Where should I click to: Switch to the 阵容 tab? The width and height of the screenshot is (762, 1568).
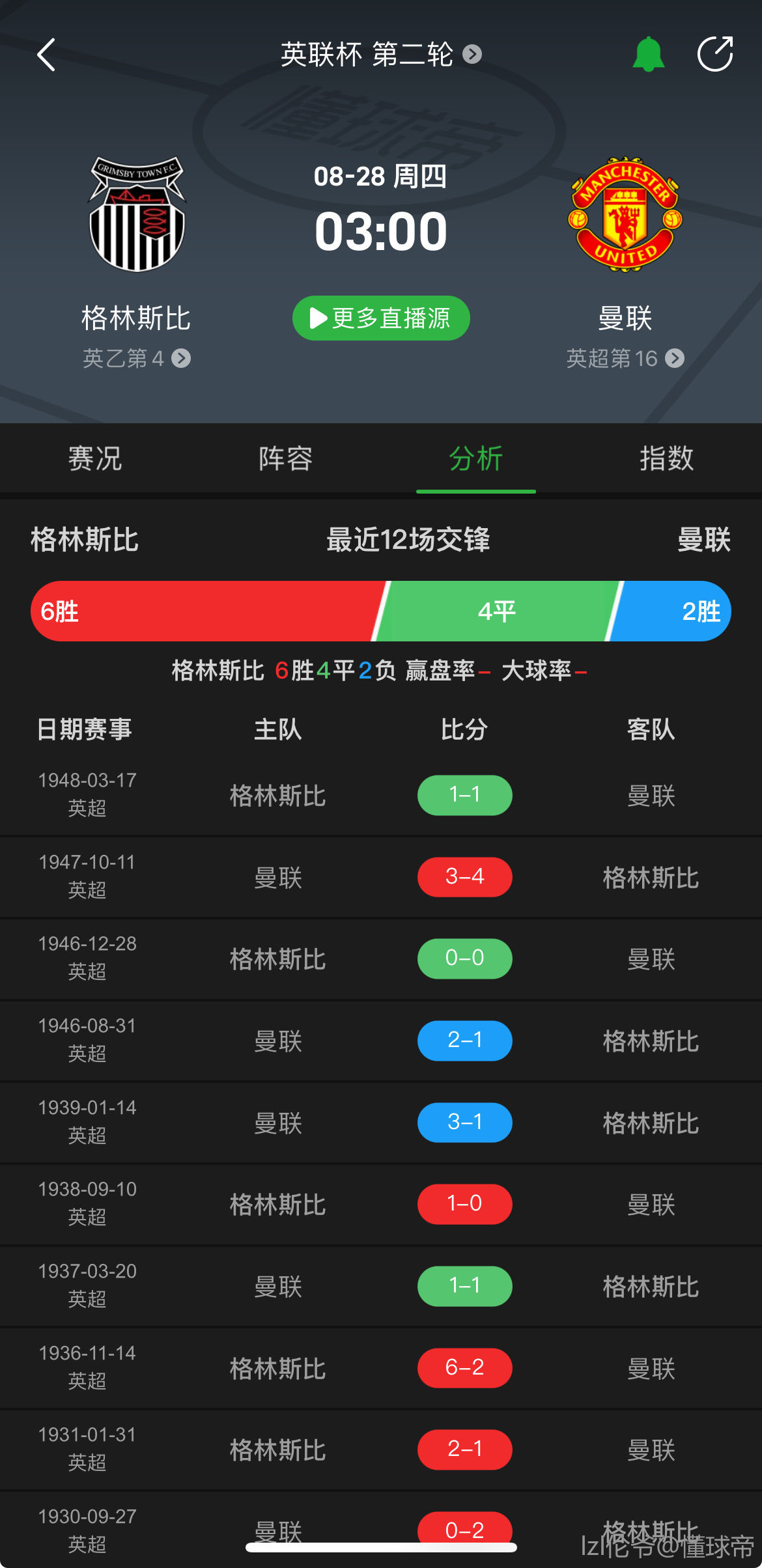click(285, 458)
